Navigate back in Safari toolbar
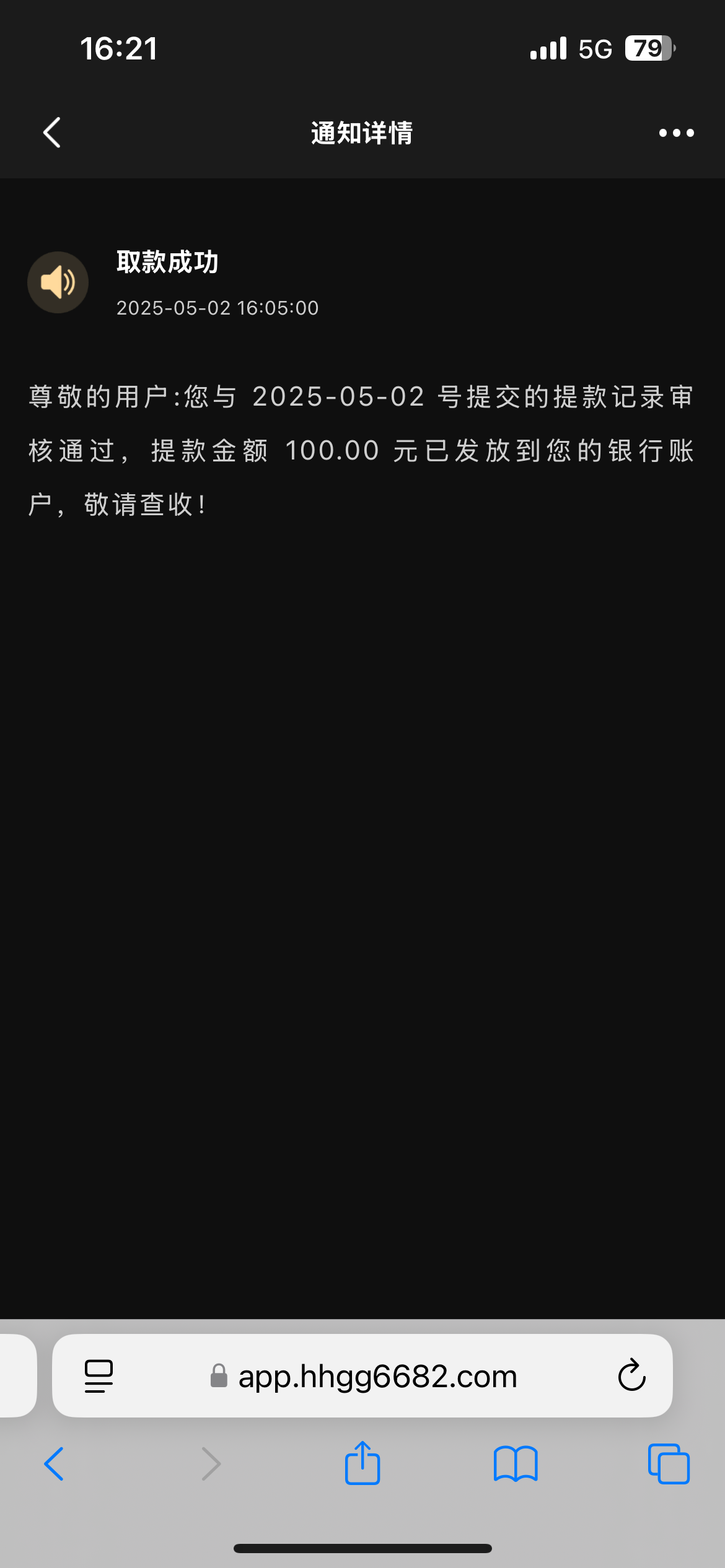 [x=55, y=1464]
